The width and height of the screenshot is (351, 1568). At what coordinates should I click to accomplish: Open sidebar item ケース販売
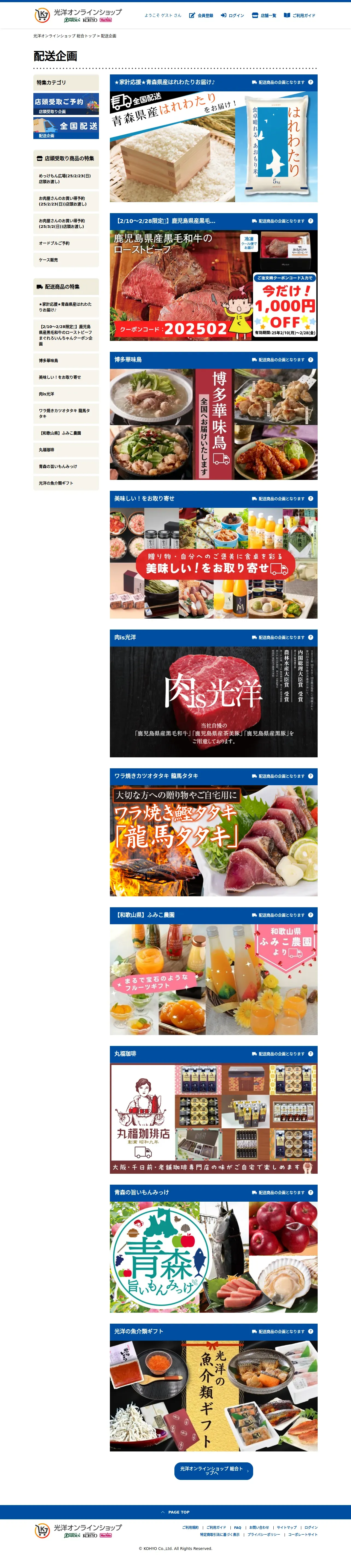point(66,260)
